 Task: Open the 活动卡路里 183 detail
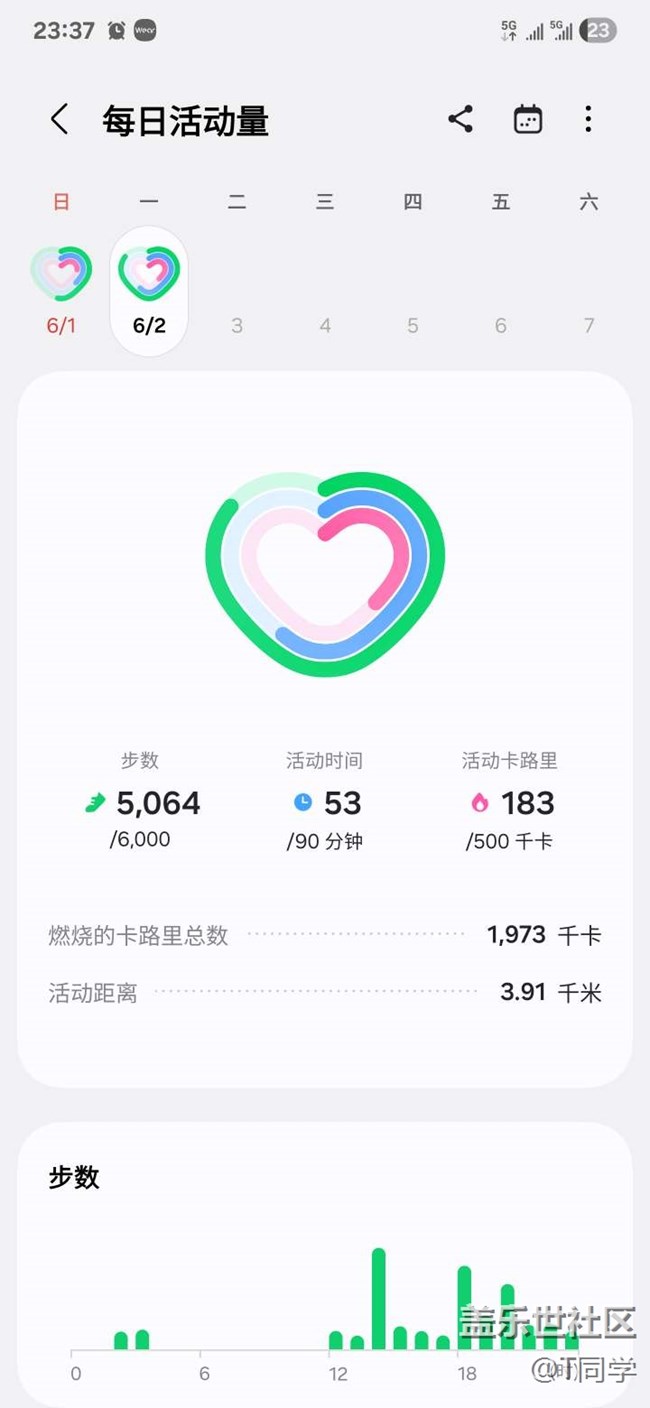(510, 801)
